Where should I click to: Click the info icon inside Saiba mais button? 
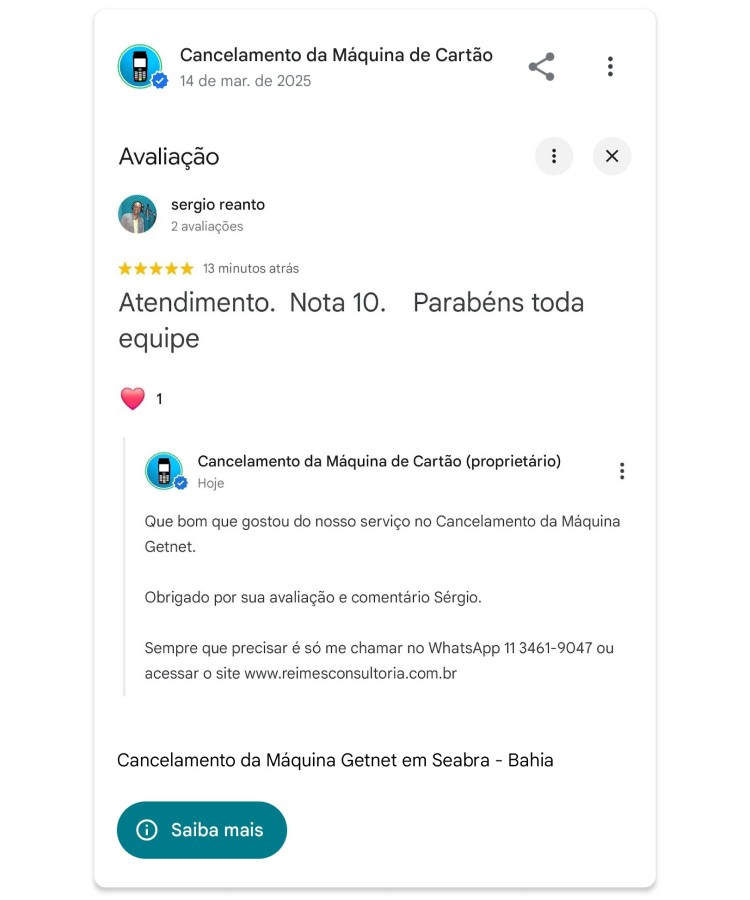pyautogui.click(x=147, y=830)
